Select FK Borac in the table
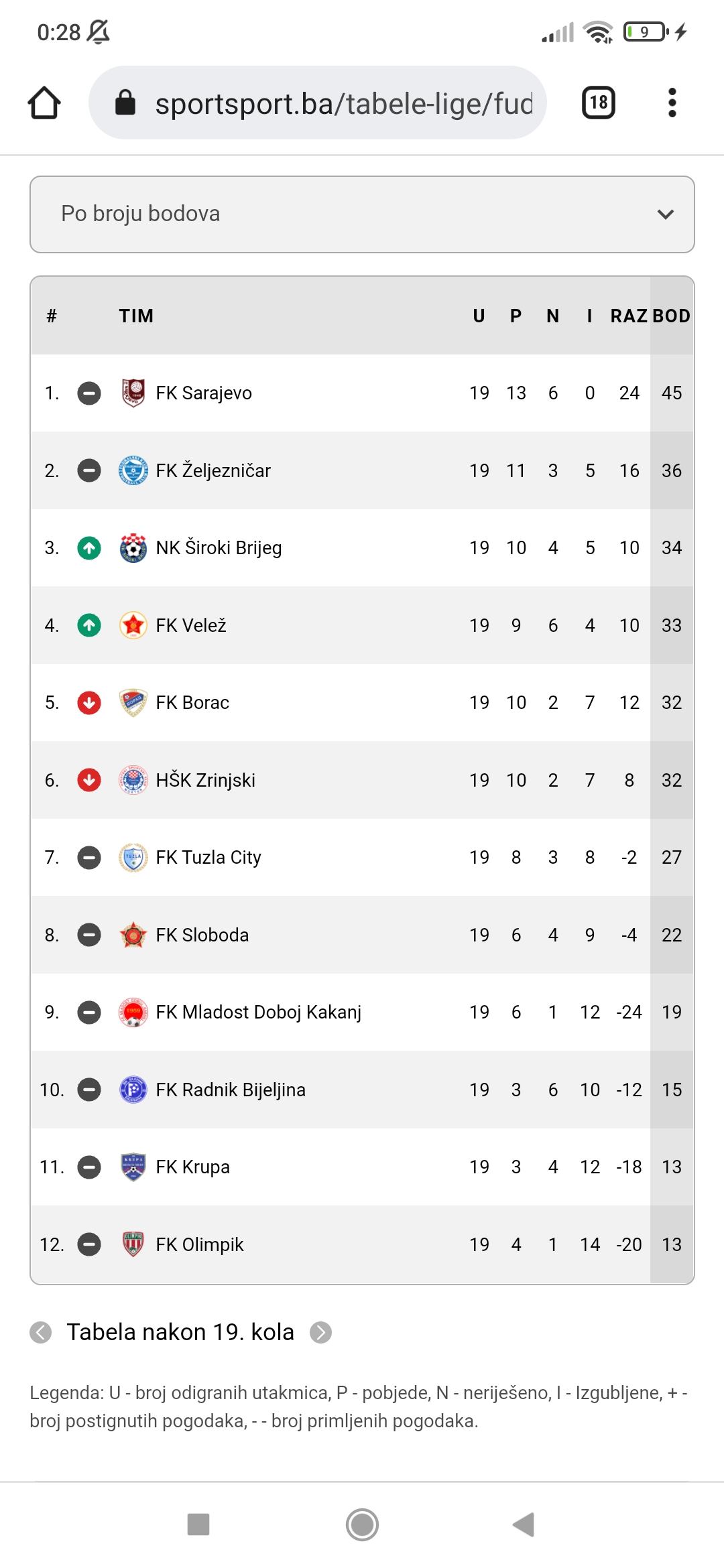The image size is (724, 1568). pyautogui.click(x=362, y=702)
